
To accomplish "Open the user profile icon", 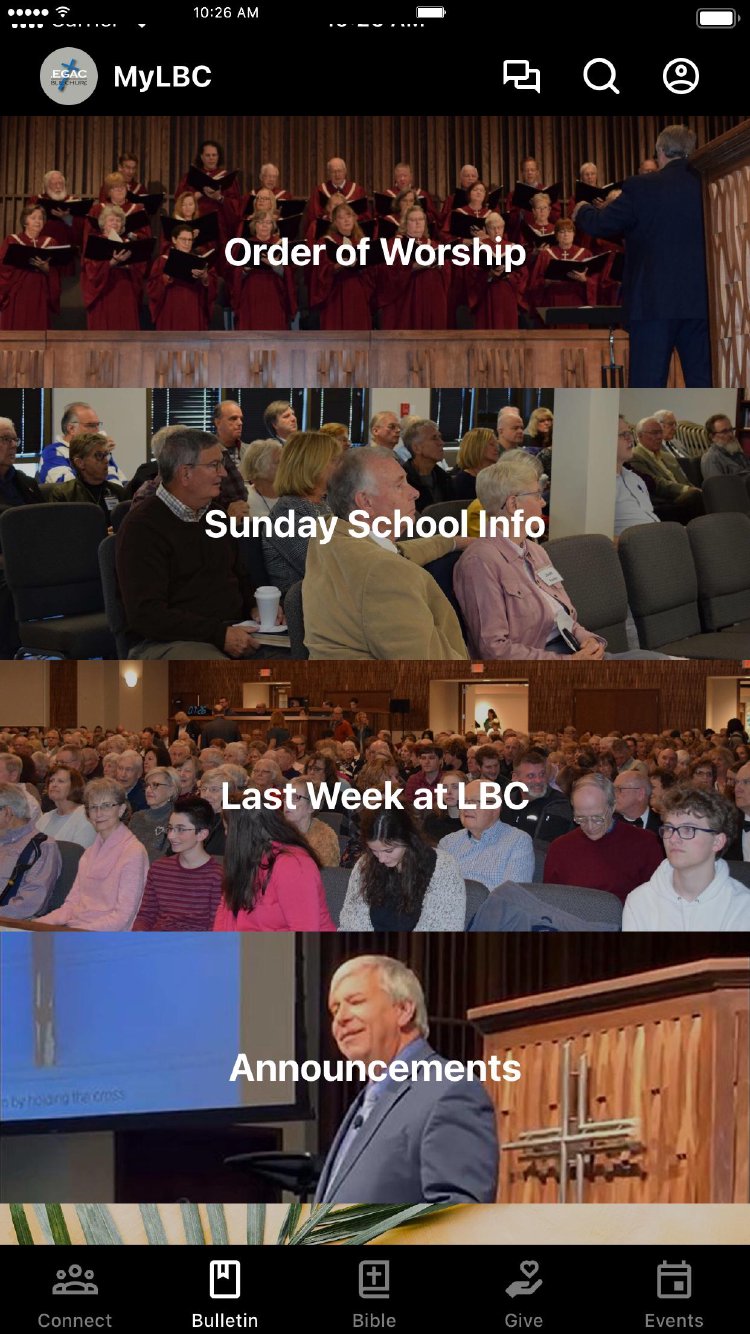I will 681,77.
